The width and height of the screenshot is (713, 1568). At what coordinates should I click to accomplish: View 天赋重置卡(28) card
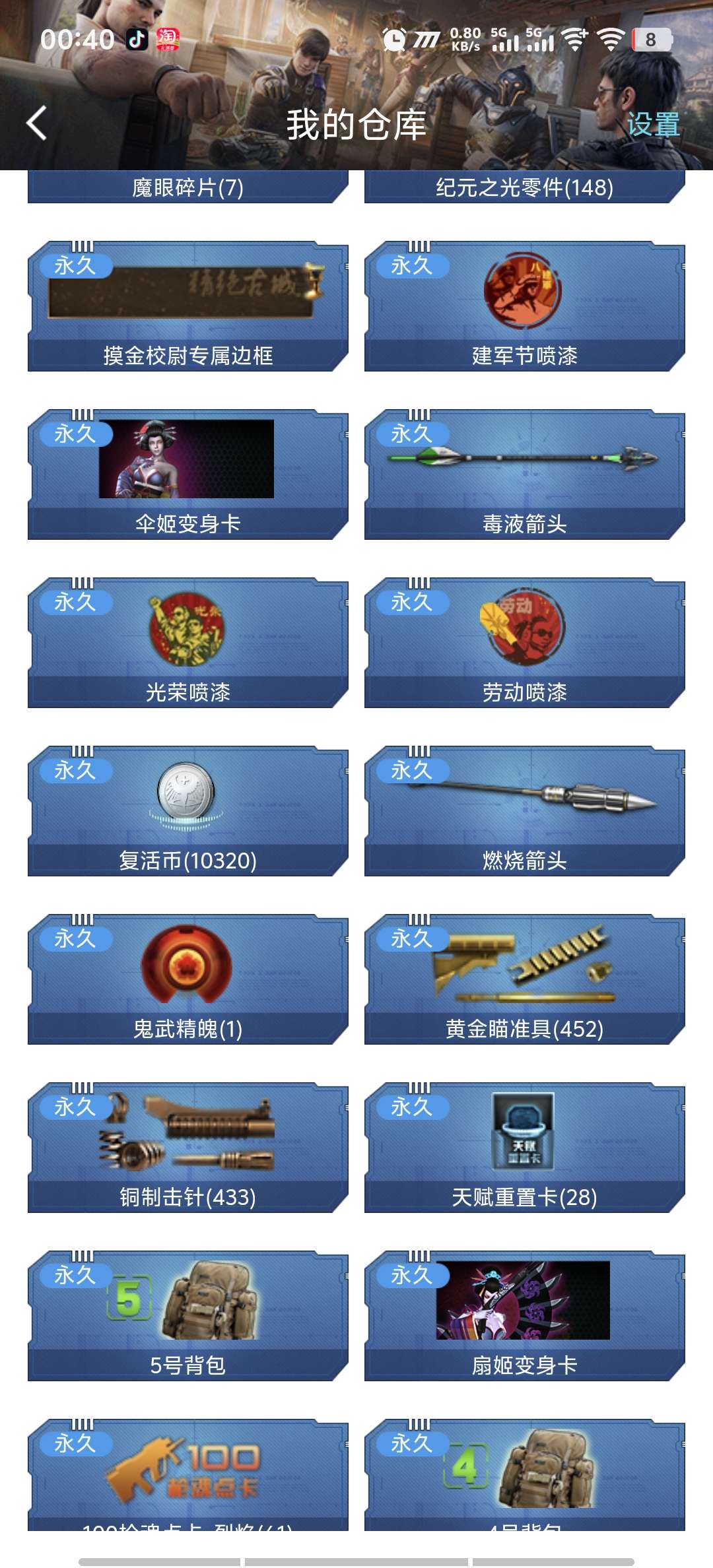click(x=524, y=1148)
